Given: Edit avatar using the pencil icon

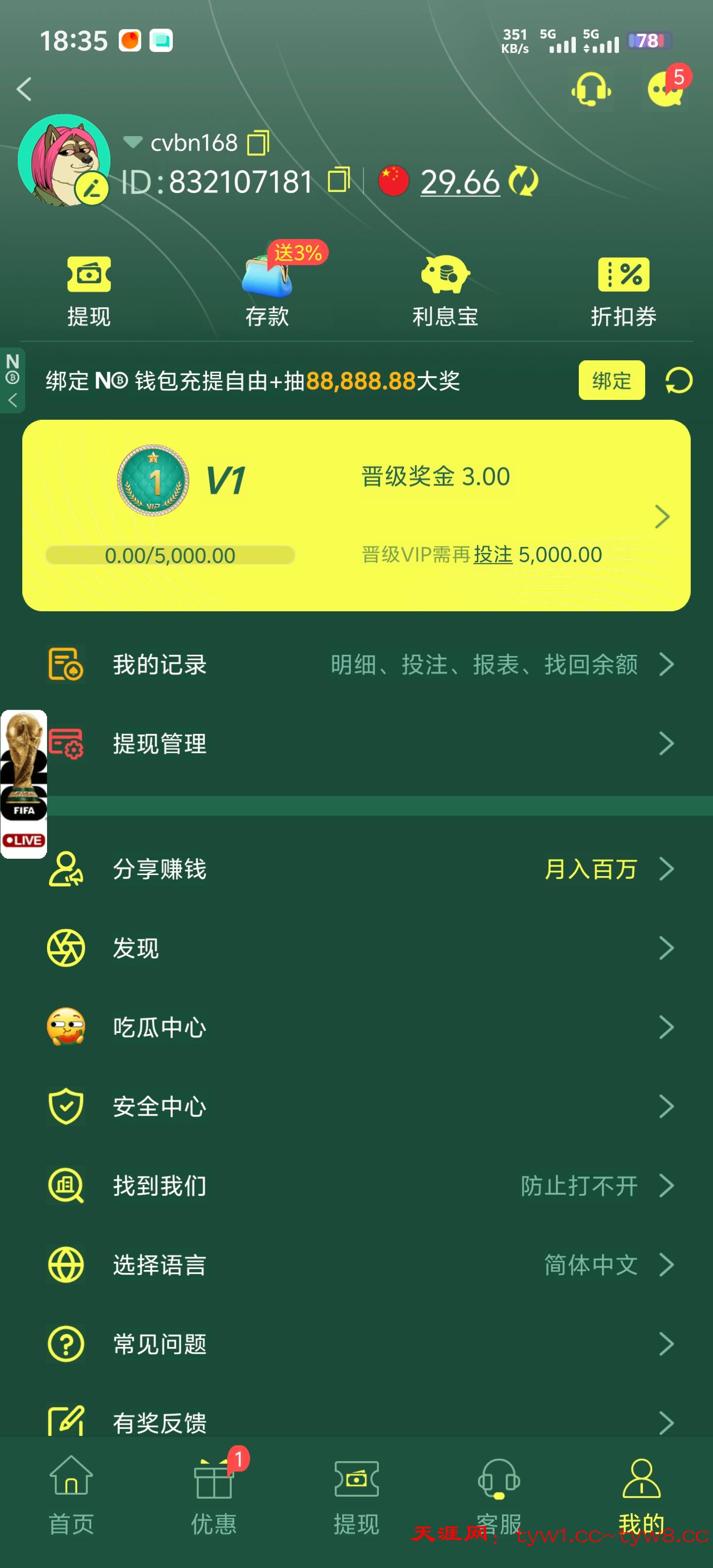Looking at the screenshot, I should pos(91,189).
